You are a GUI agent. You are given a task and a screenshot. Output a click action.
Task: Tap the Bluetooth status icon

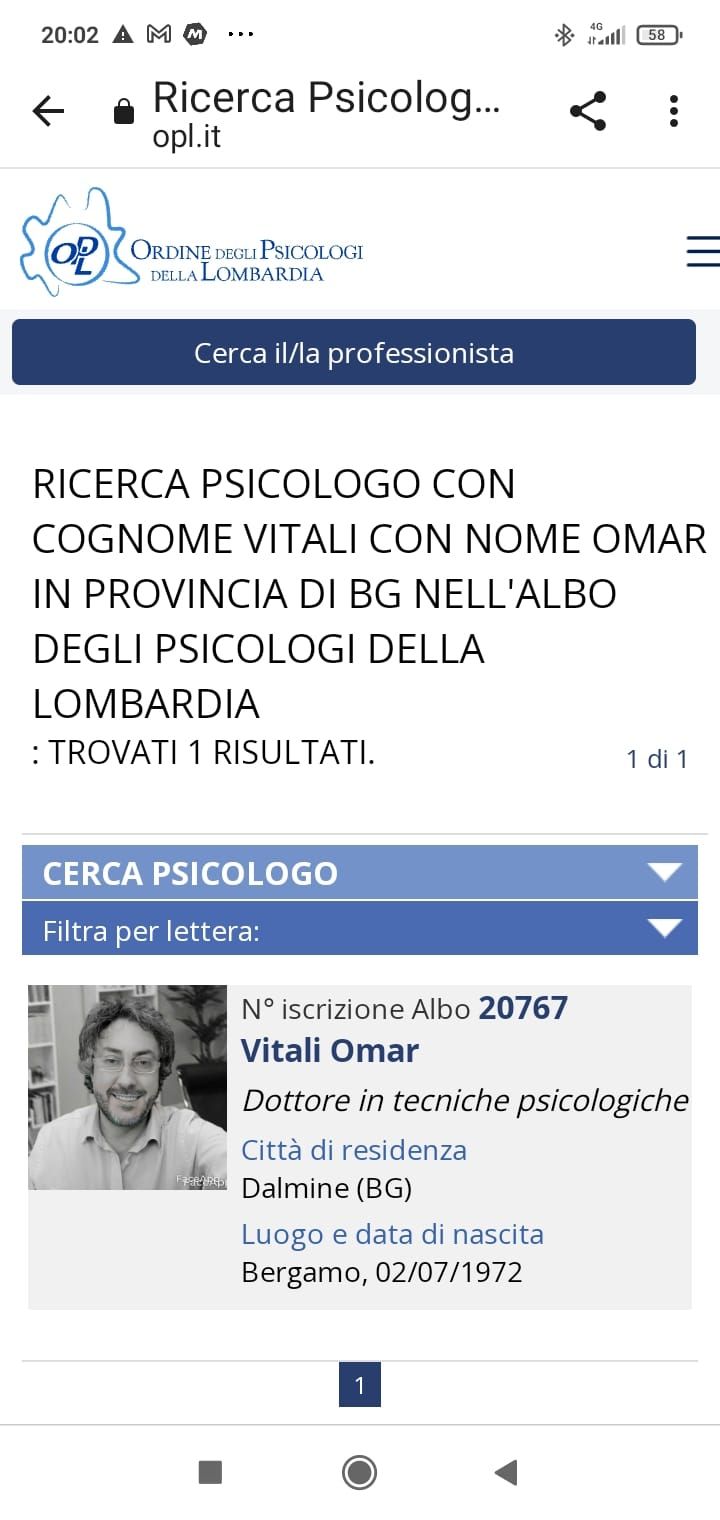pyautogui.click(x=564, y=33)
